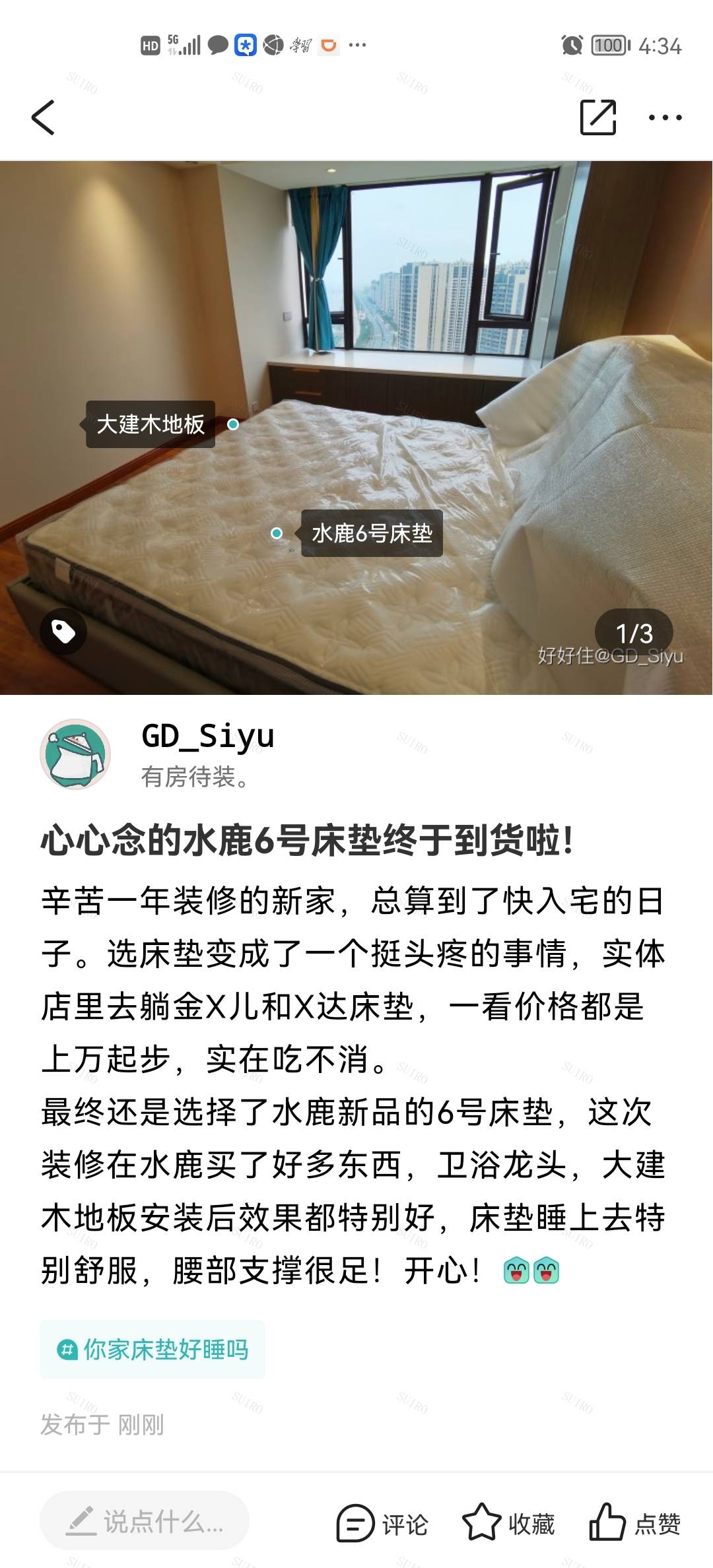Share this post via the share icon
This screenshot has height=1568, width=713.
point(597,118)
